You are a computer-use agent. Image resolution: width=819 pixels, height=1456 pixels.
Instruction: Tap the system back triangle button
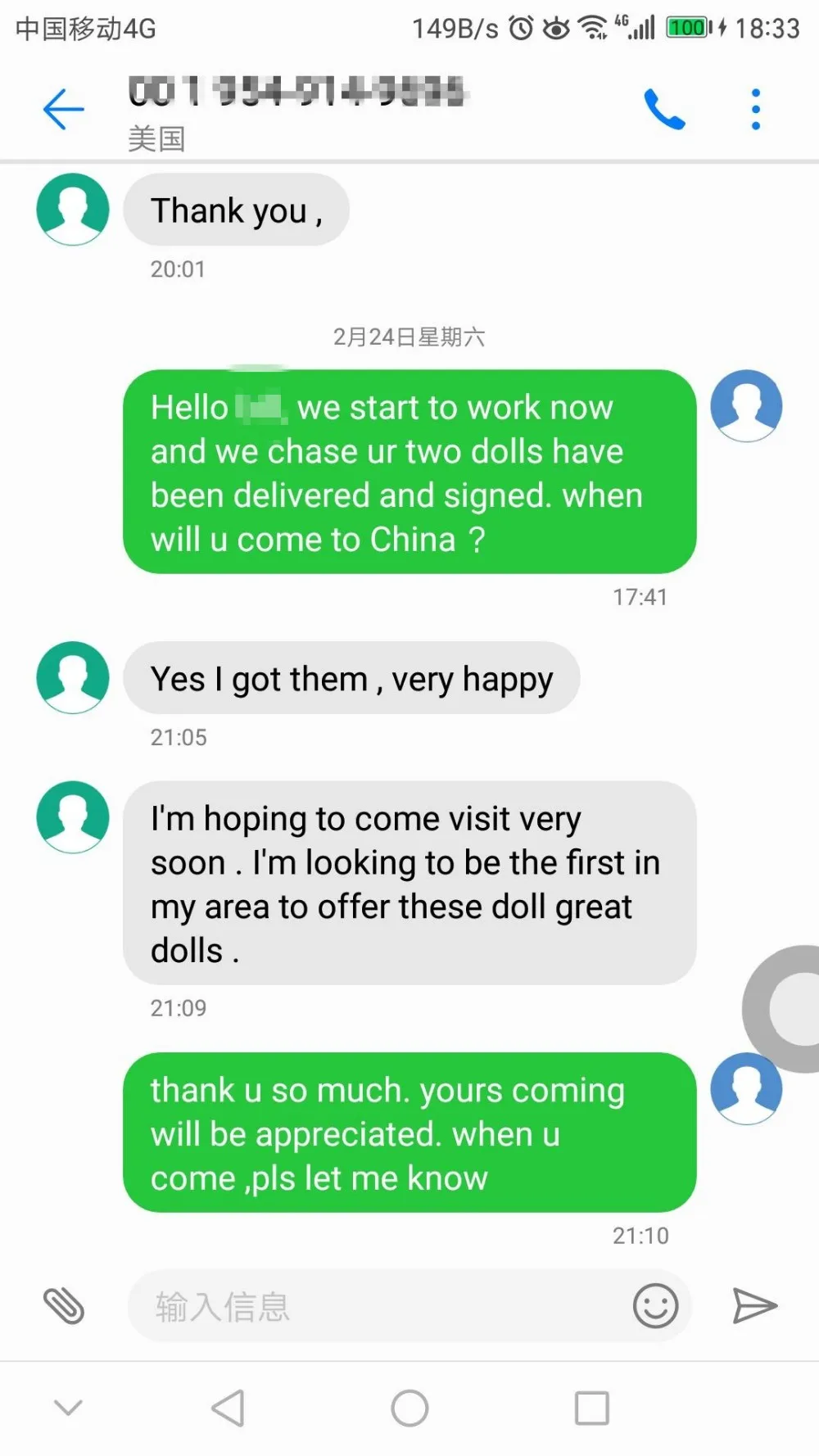(x=228, y=1409)
